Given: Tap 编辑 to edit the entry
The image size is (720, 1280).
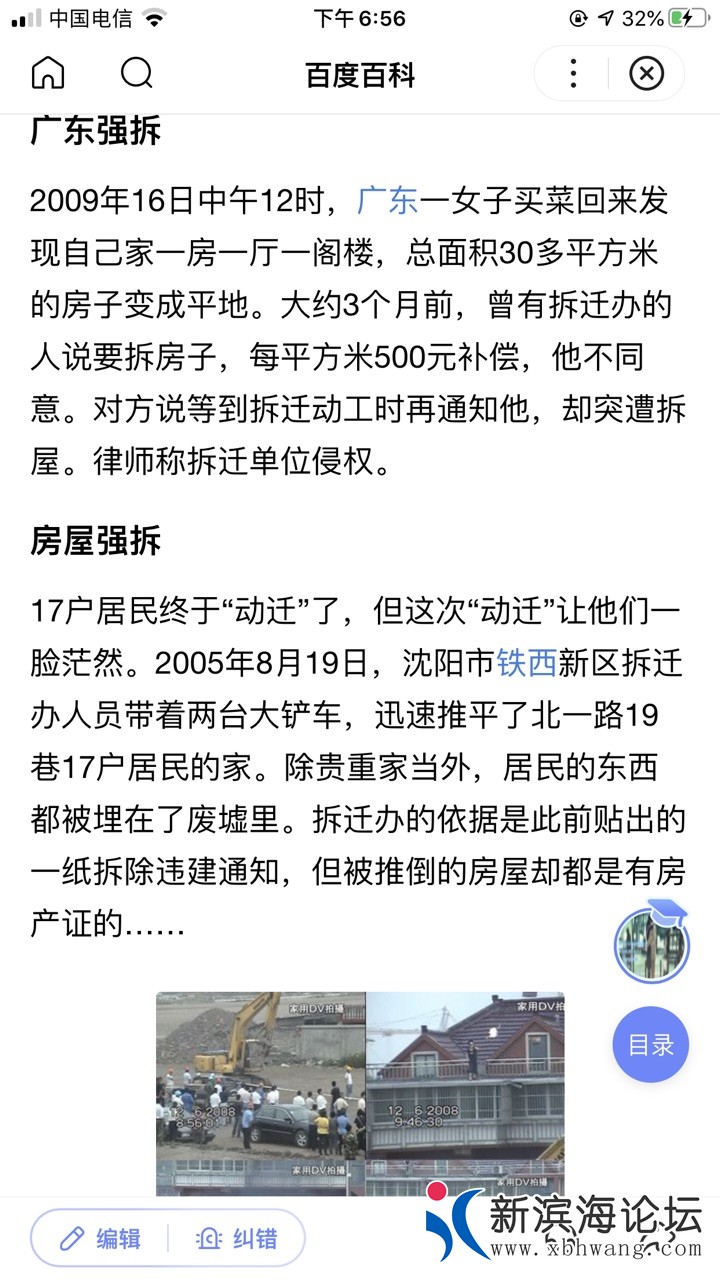Looking at the screenshot, I should coord(100,1238).
